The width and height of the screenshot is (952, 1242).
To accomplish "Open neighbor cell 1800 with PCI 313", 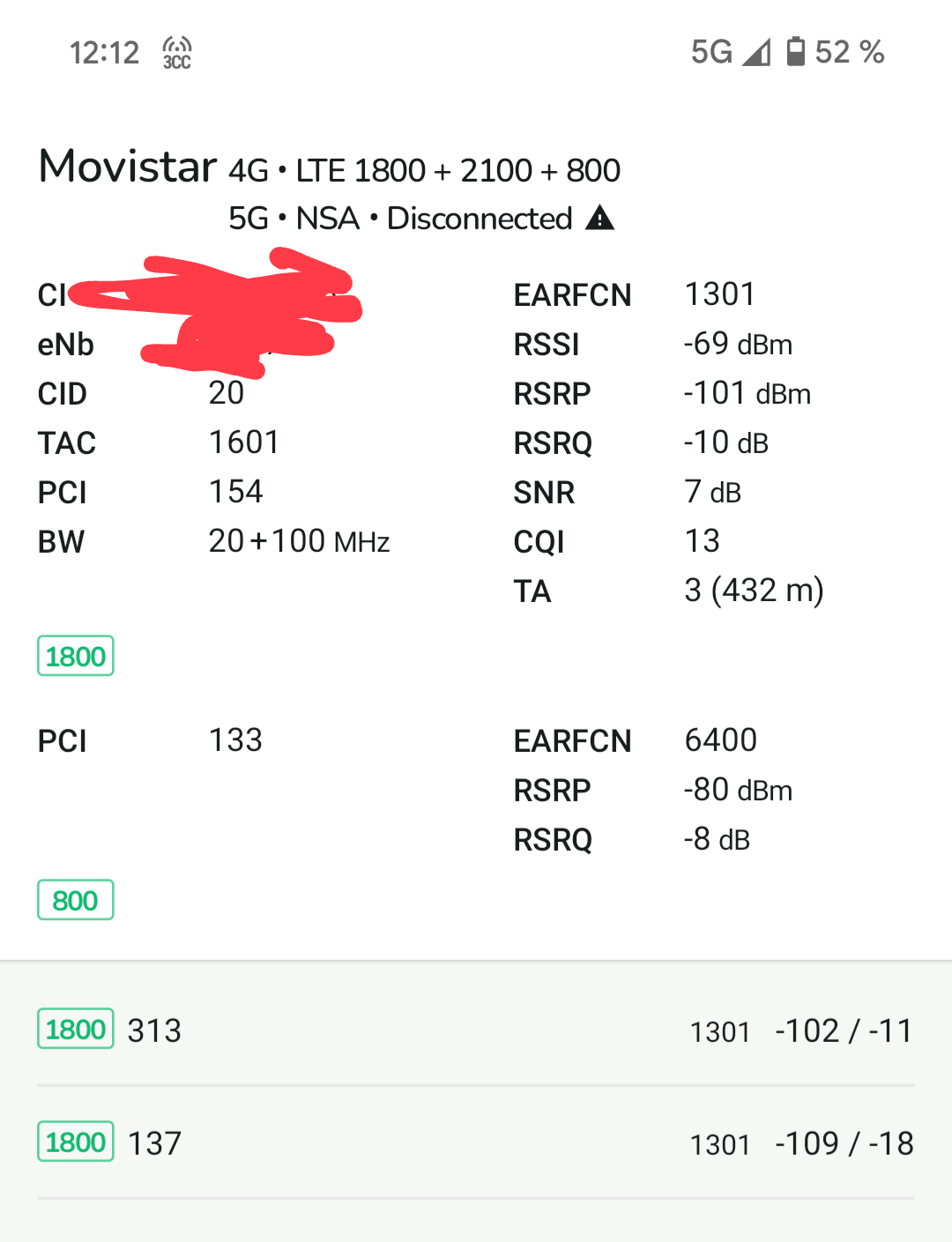I will pyautogui.click(x=476, y=1030).
